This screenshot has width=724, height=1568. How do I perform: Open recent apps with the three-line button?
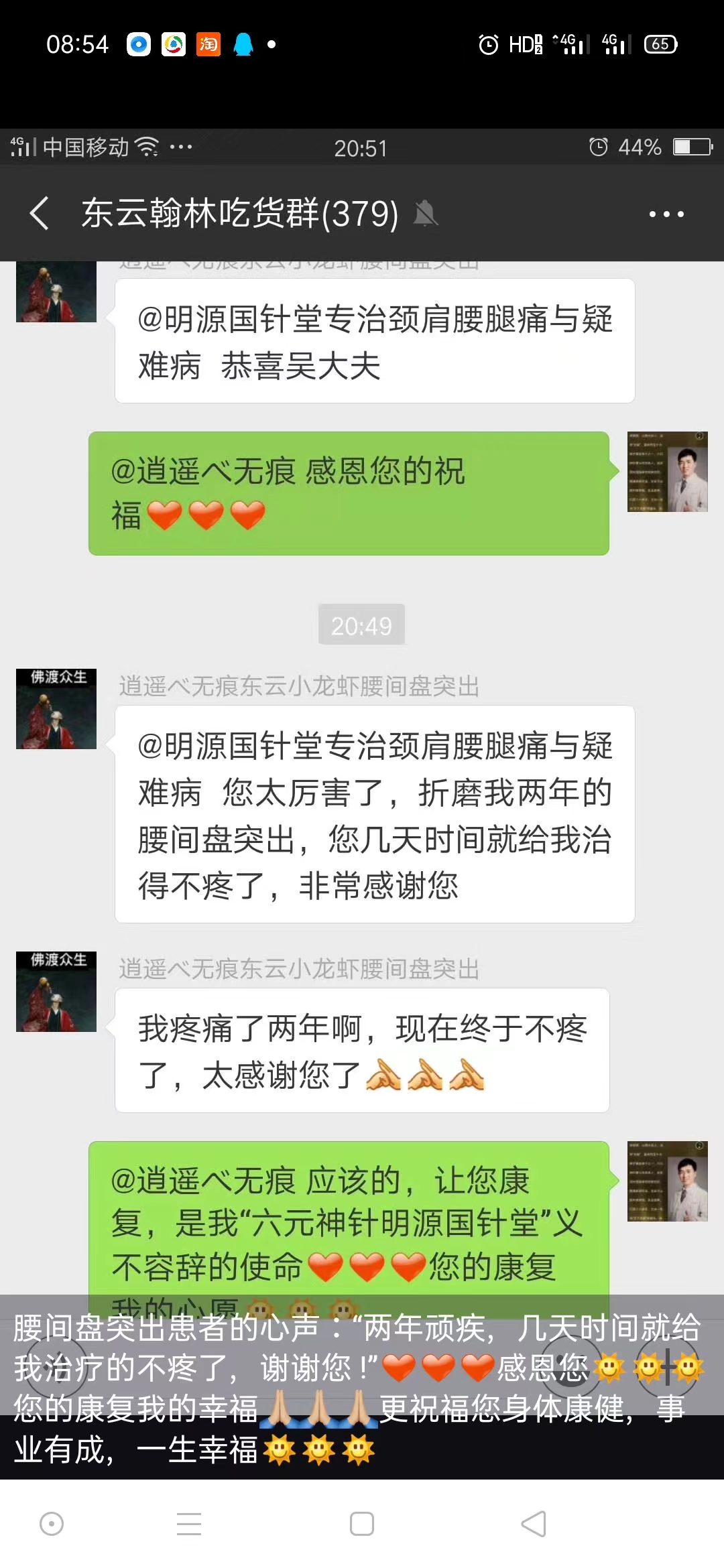click(x=189, y=1523)
